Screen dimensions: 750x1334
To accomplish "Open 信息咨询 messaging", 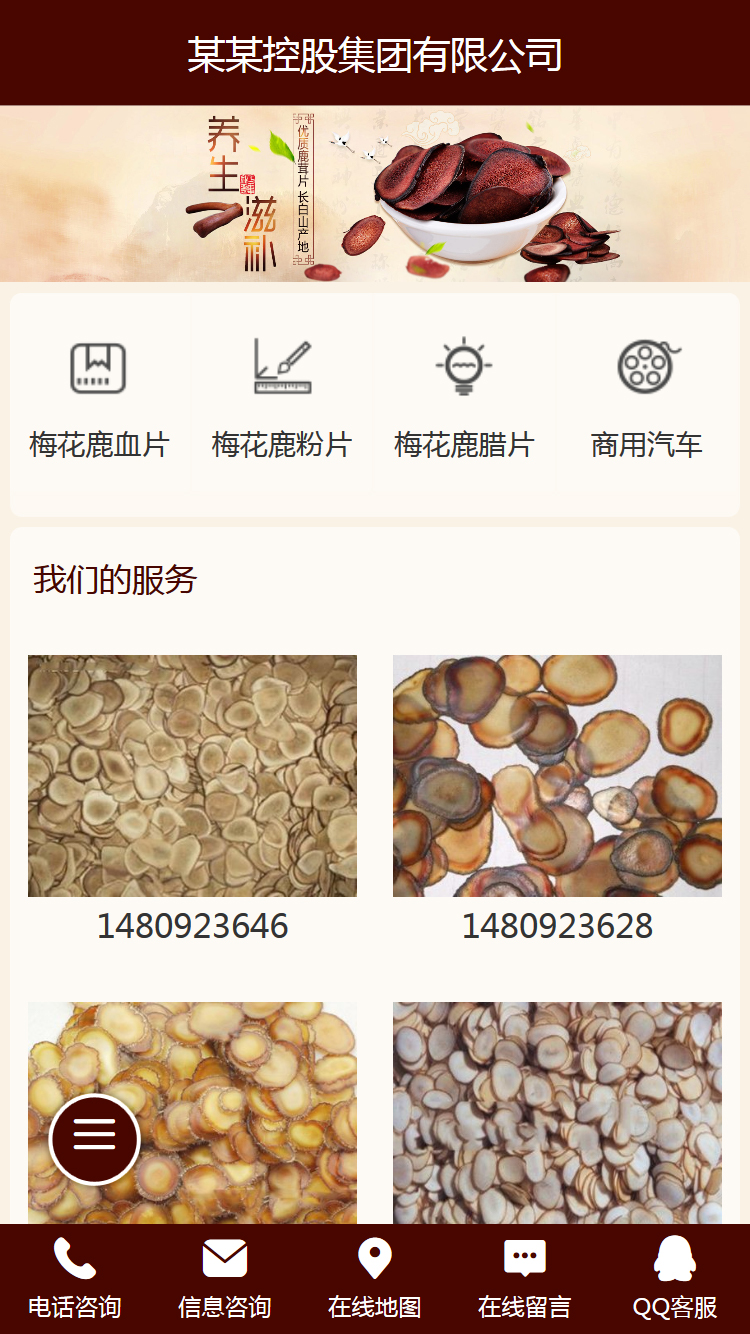I will pos(225,1279).
